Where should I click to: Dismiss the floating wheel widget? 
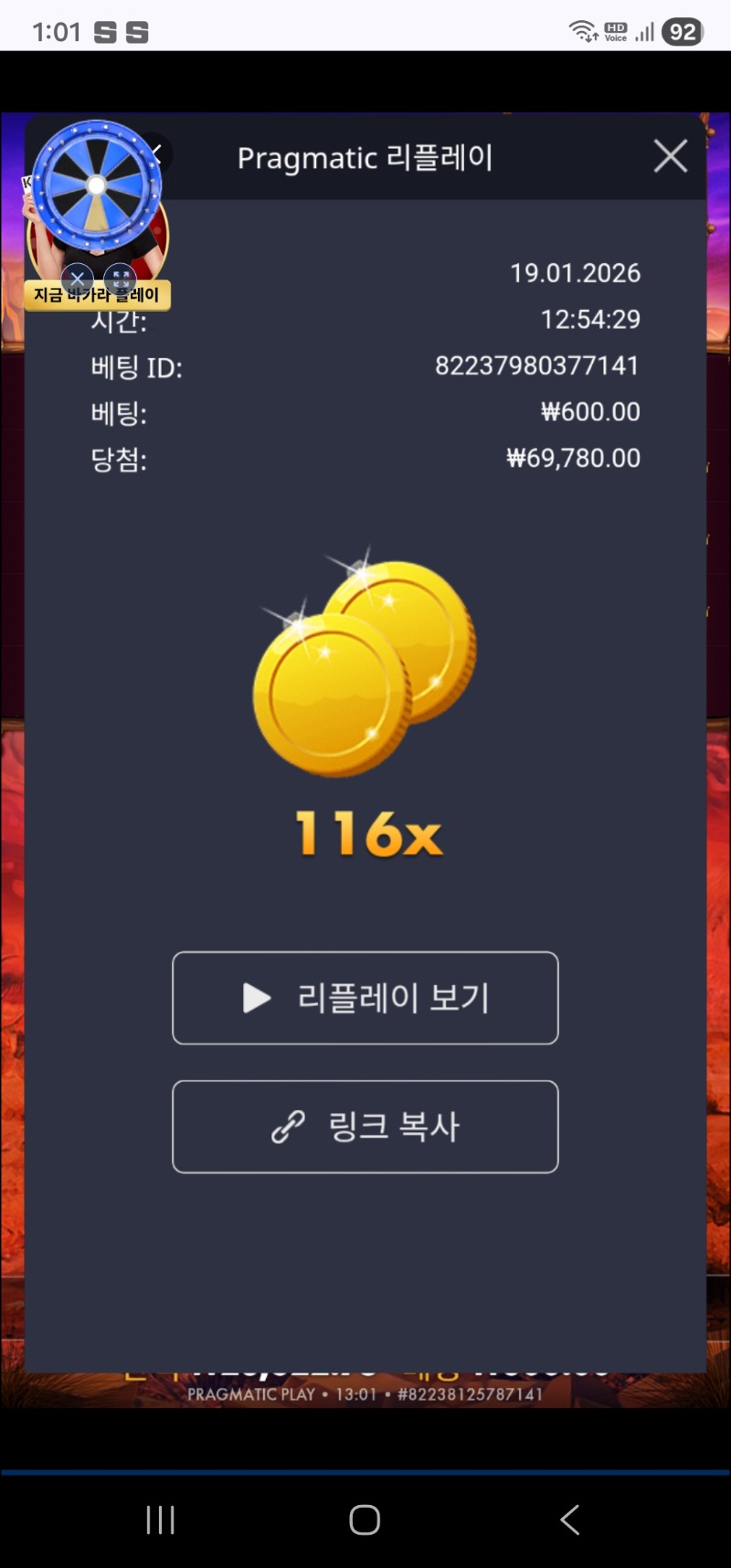pyautogui.click(x=77, y=279)
